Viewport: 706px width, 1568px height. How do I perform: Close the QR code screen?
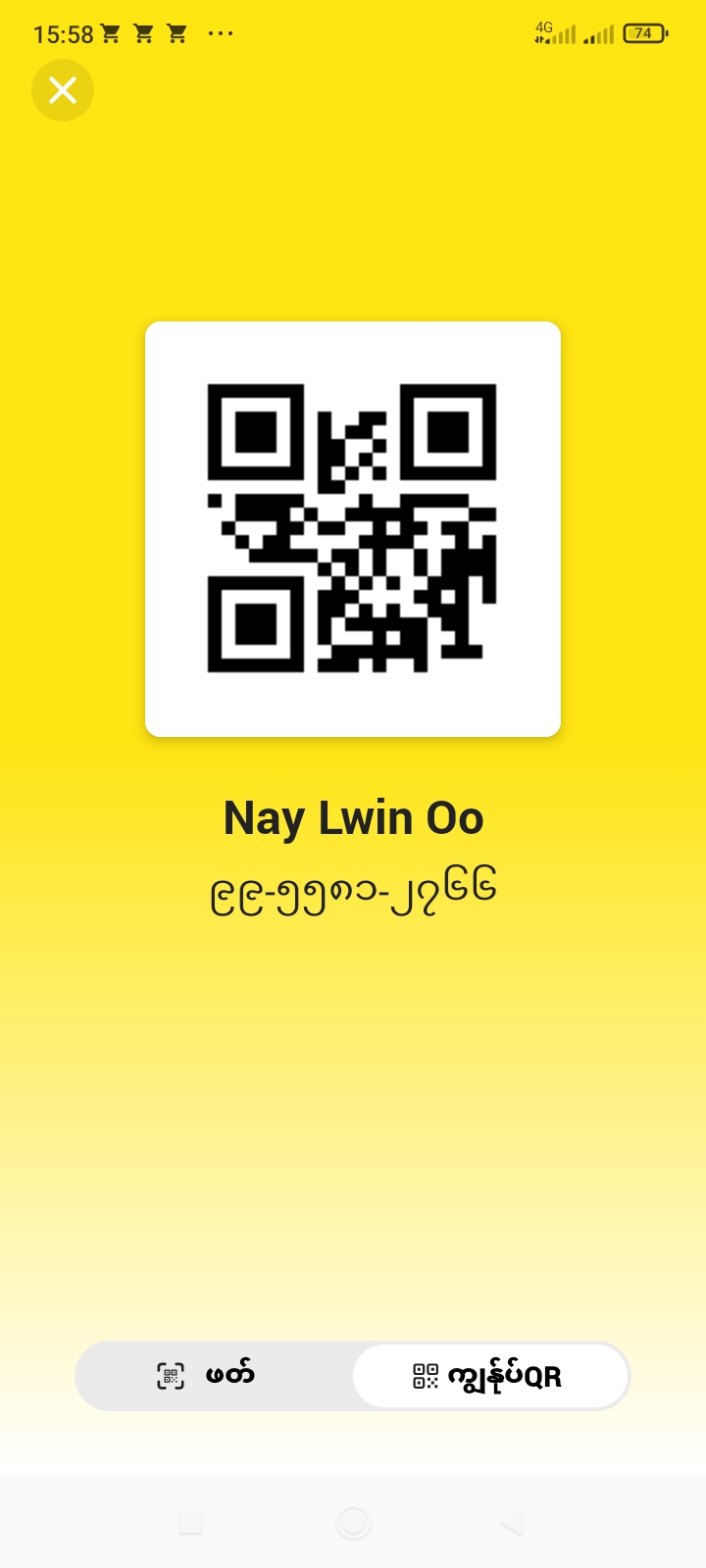(x=63, y=90)
